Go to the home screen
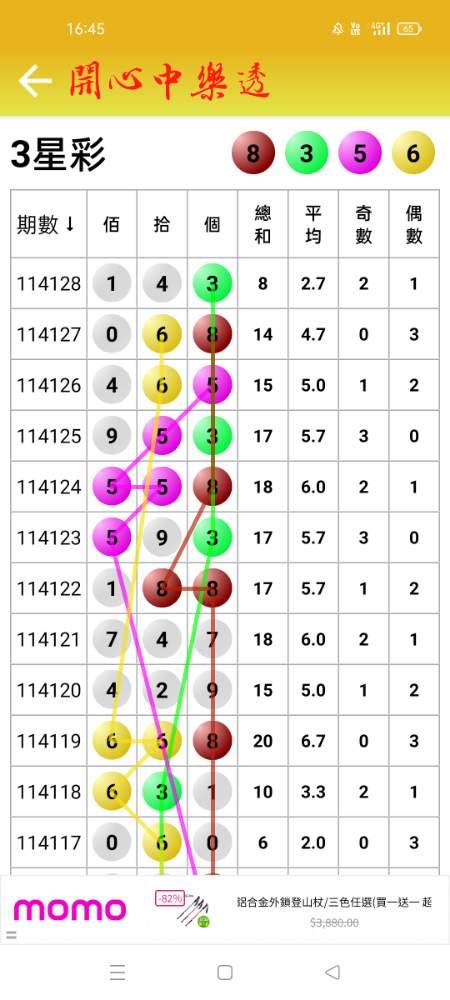 (224, 972)
